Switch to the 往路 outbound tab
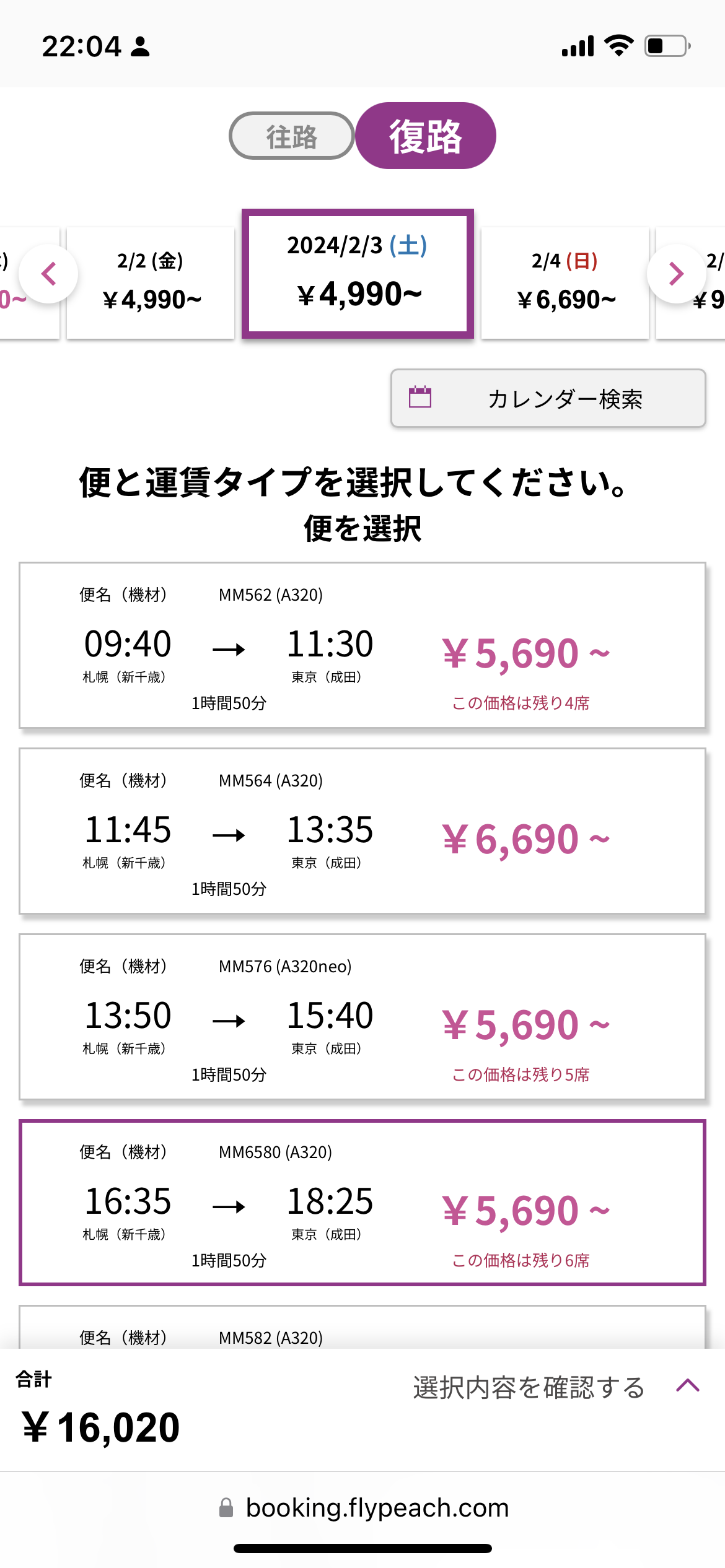 pyautogui.click(x=291, y=136)
